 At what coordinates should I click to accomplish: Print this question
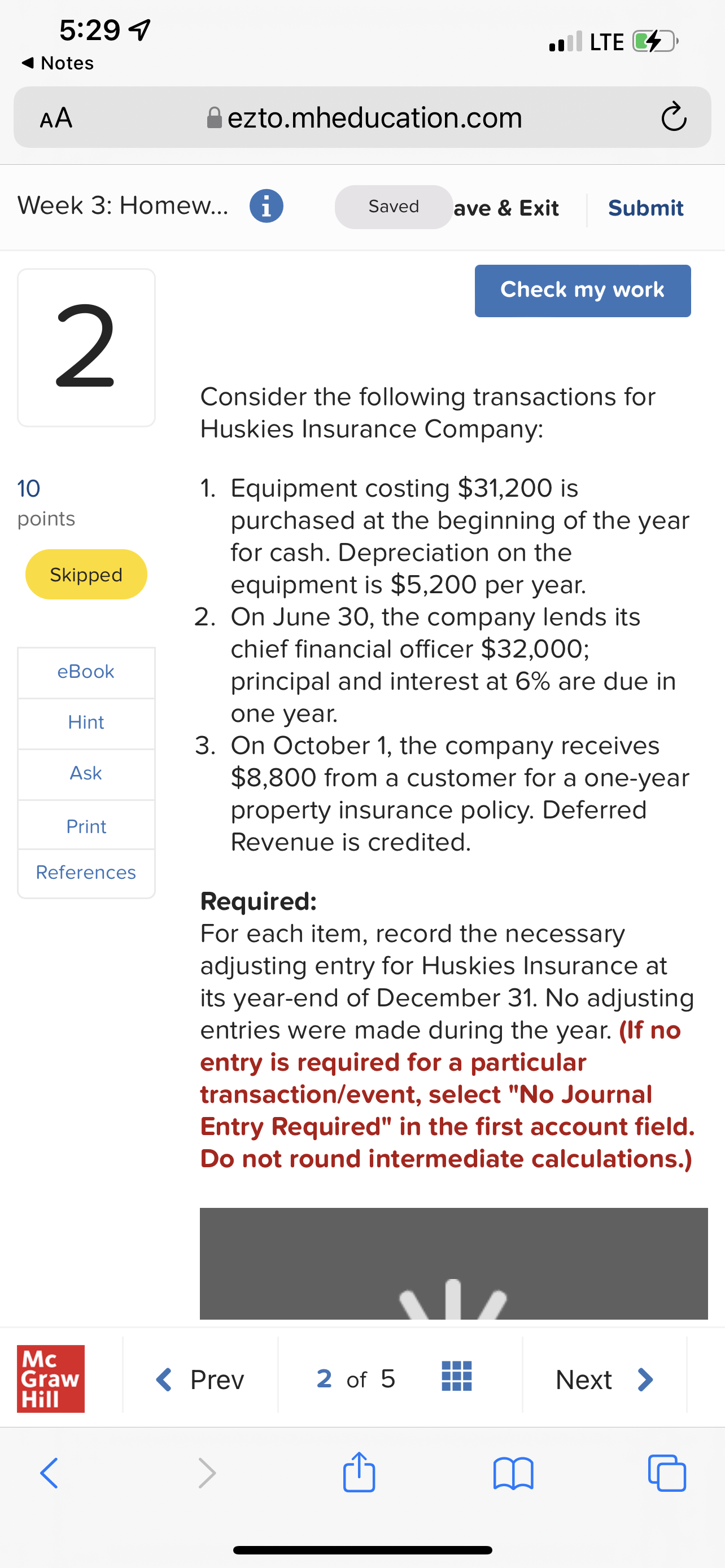tap(86, 826)
